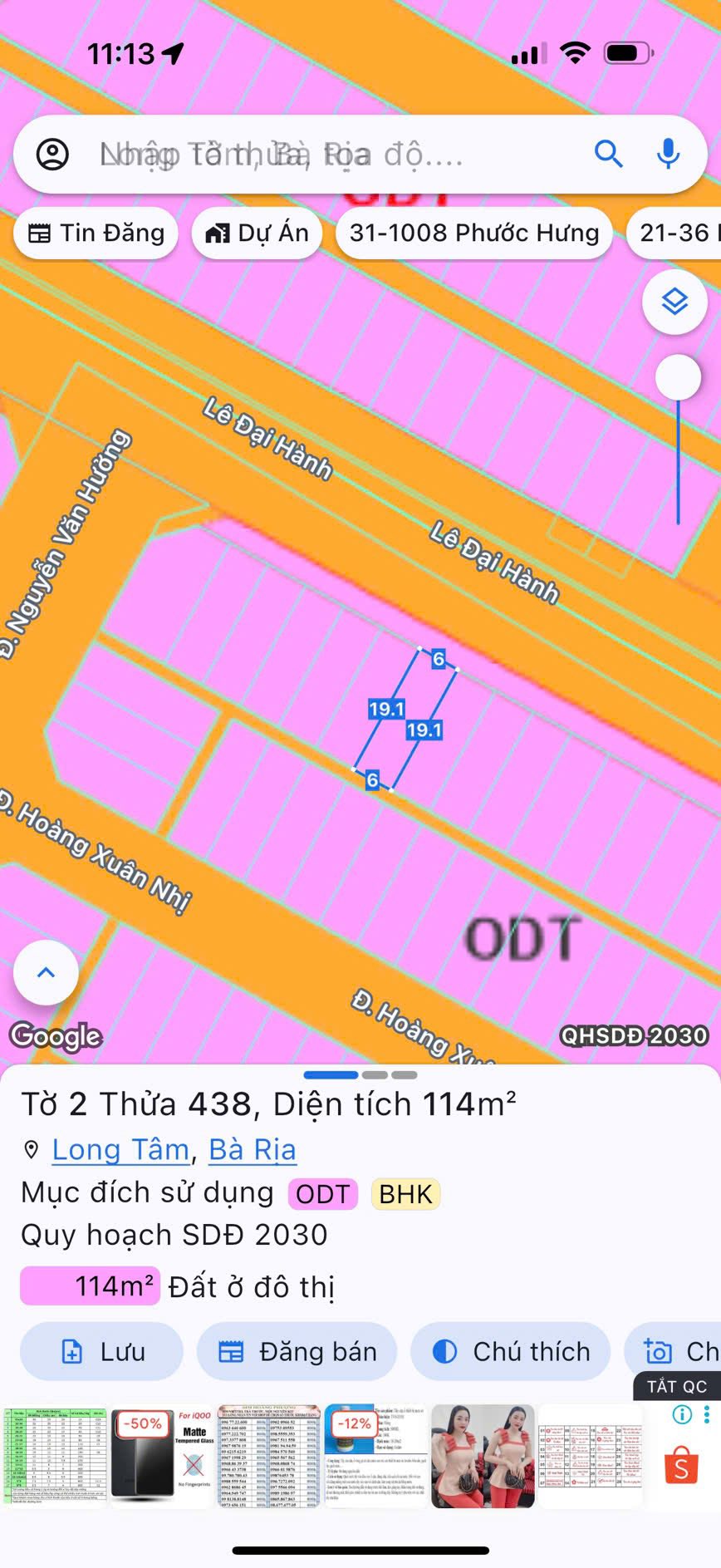Open the Bà Rịa link

(x=252, y=1149)
